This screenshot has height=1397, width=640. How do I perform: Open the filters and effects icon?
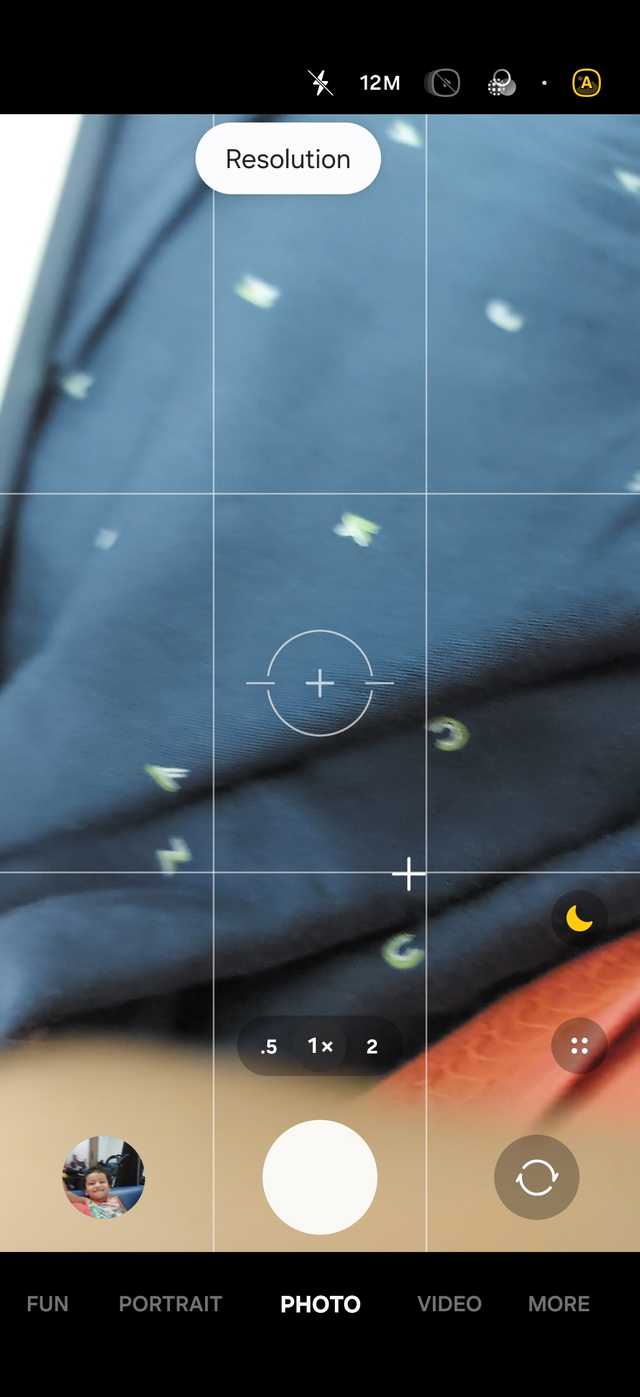501,84
